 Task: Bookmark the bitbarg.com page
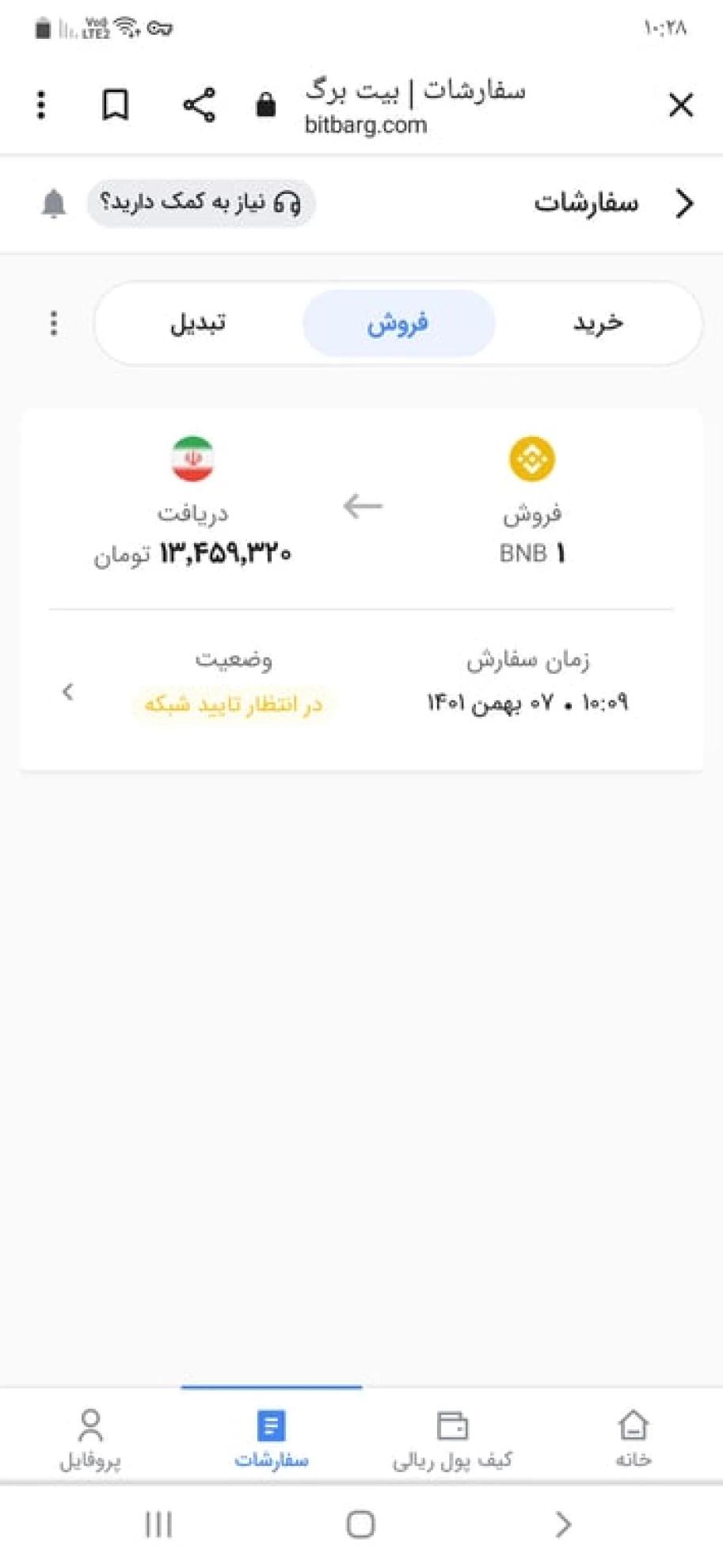click(116, 105)
